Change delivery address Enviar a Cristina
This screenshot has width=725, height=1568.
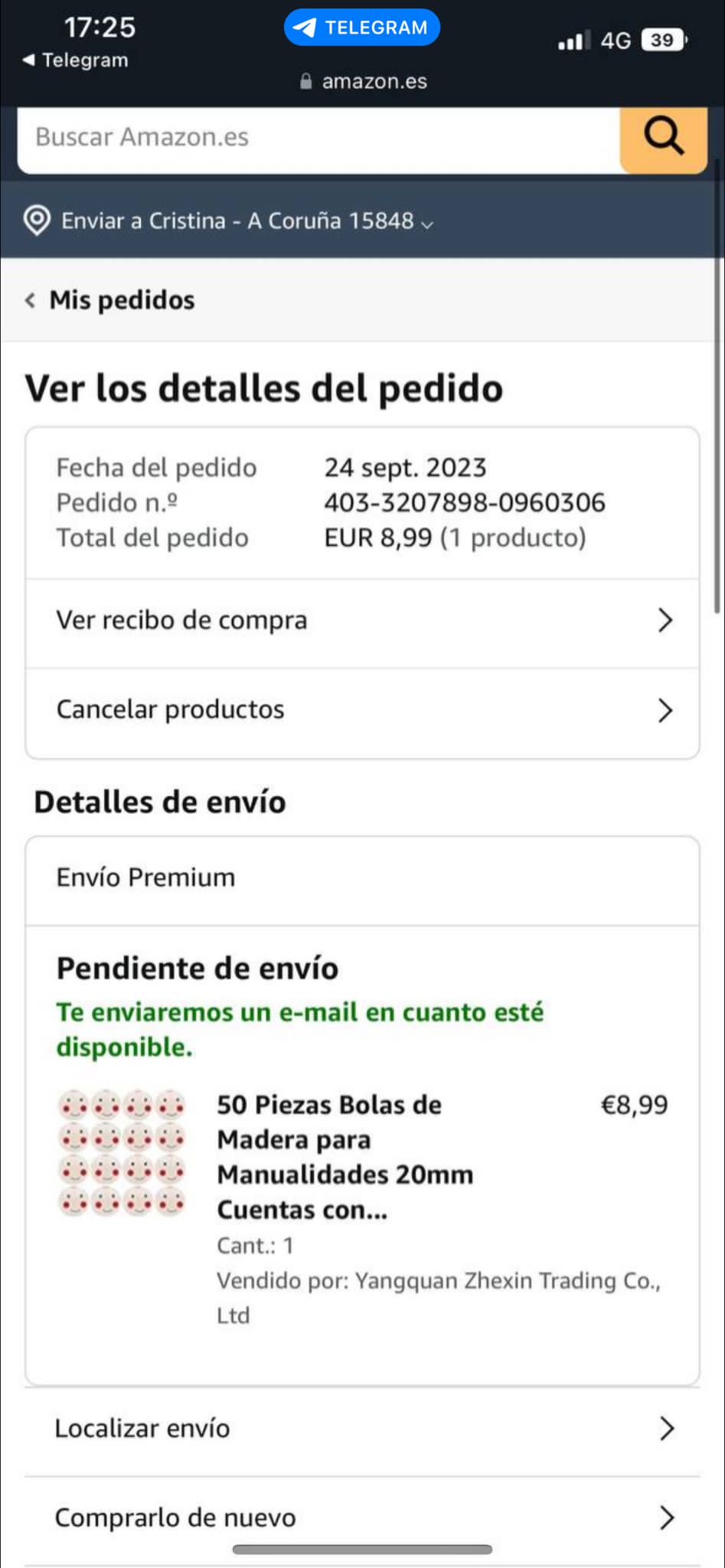coord(230,221)
